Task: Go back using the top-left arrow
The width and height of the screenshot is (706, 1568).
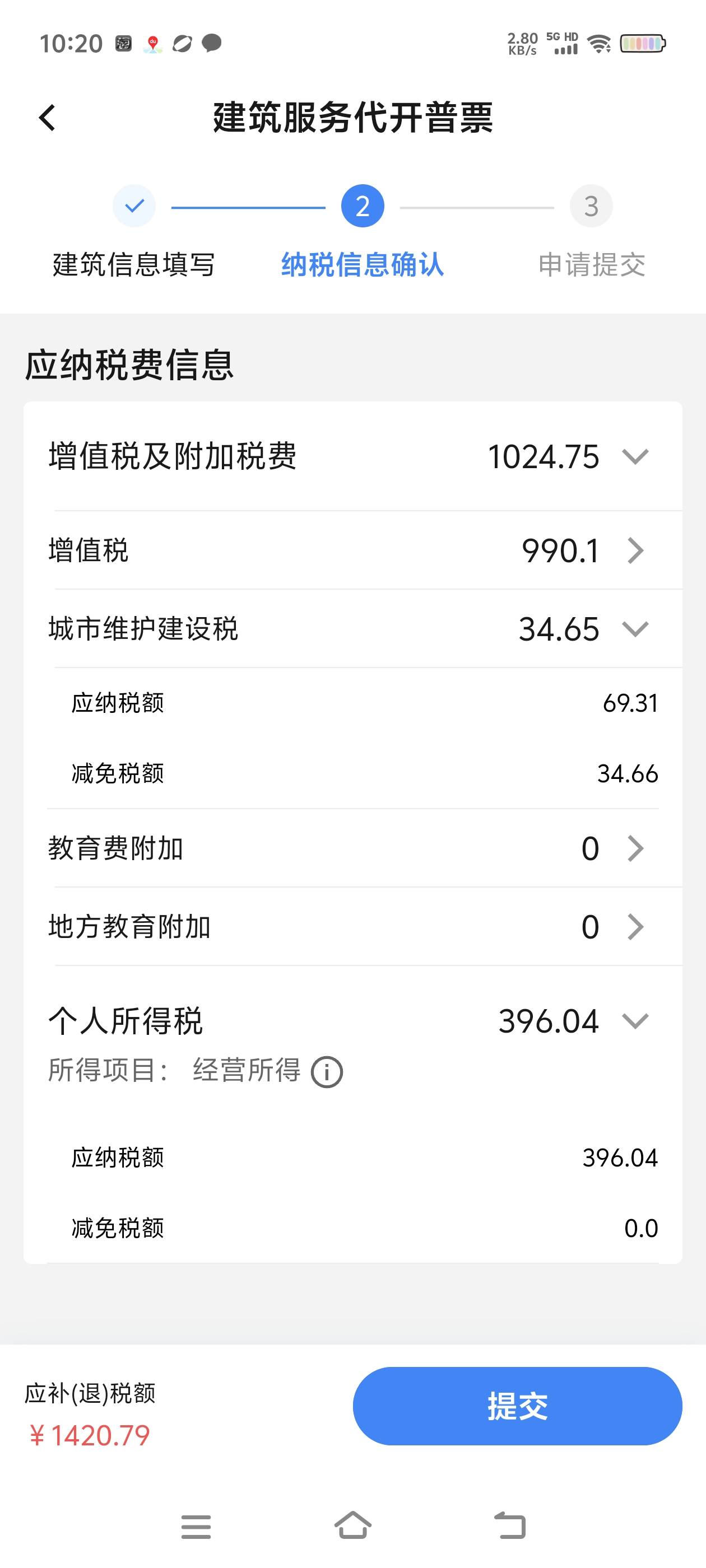Action: click(x=47, y=118)
